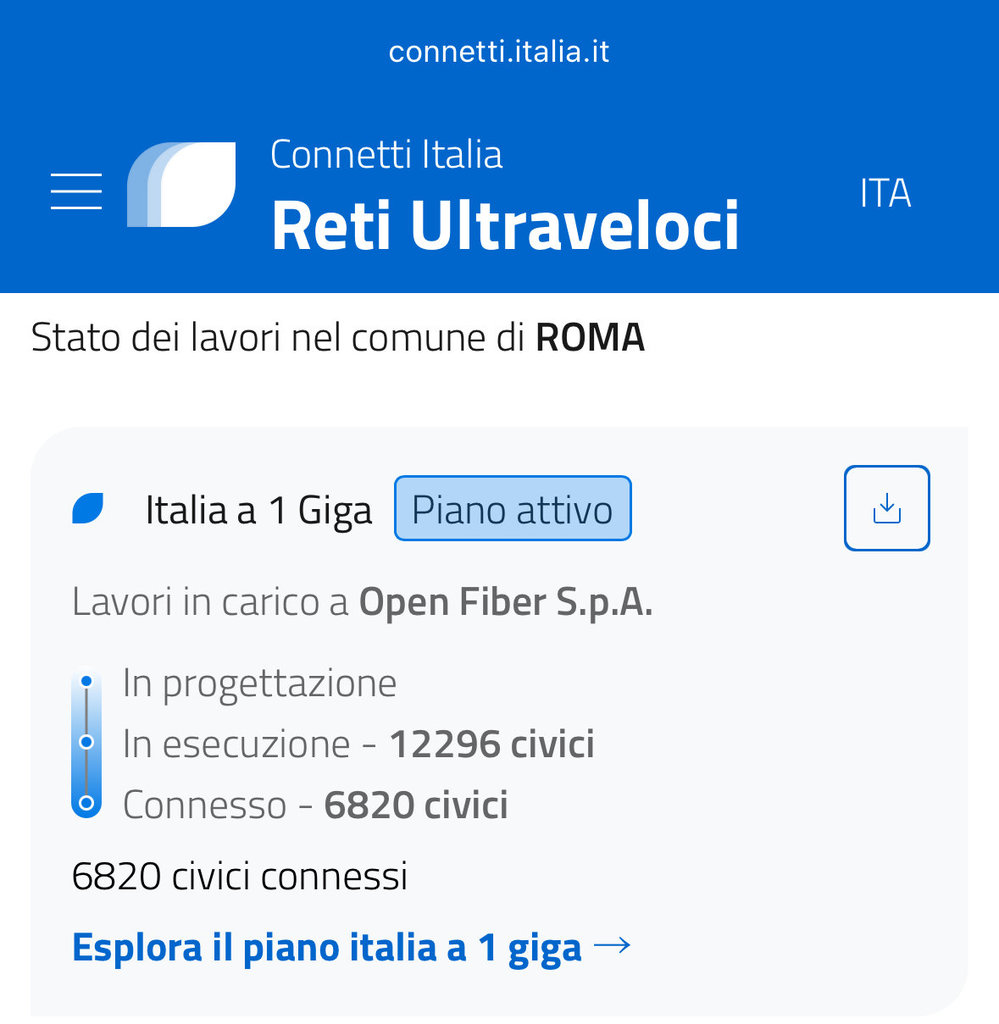Tap the connetti.italia.it address bar
This screenshot has height=1024, width=999.
coord(499,51)
